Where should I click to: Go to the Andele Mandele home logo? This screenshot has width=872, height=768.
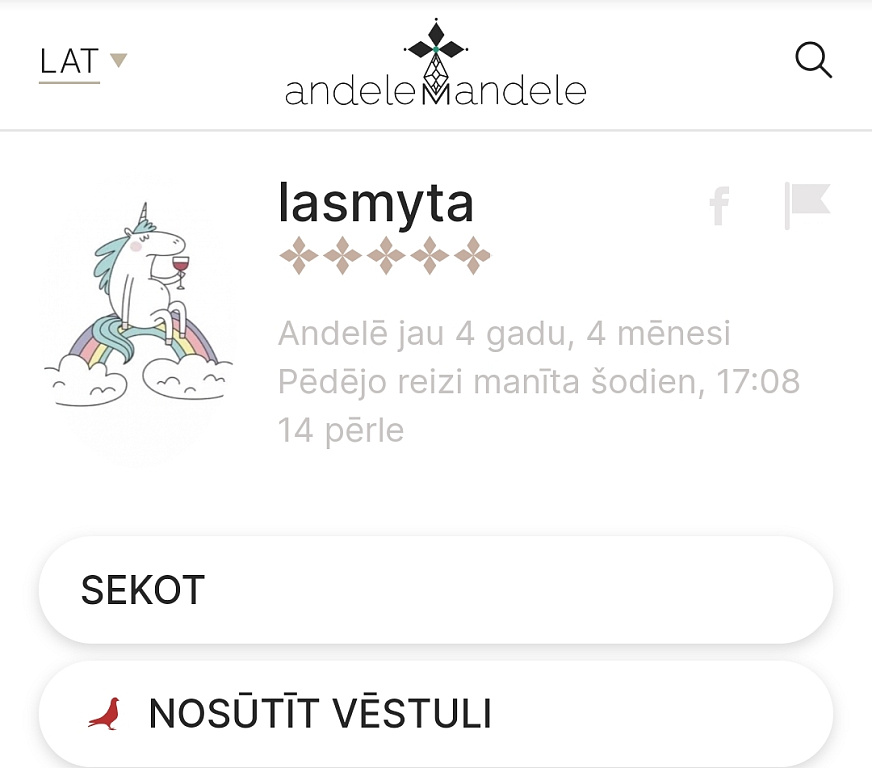pyautogui.click(x=435, y=66)
